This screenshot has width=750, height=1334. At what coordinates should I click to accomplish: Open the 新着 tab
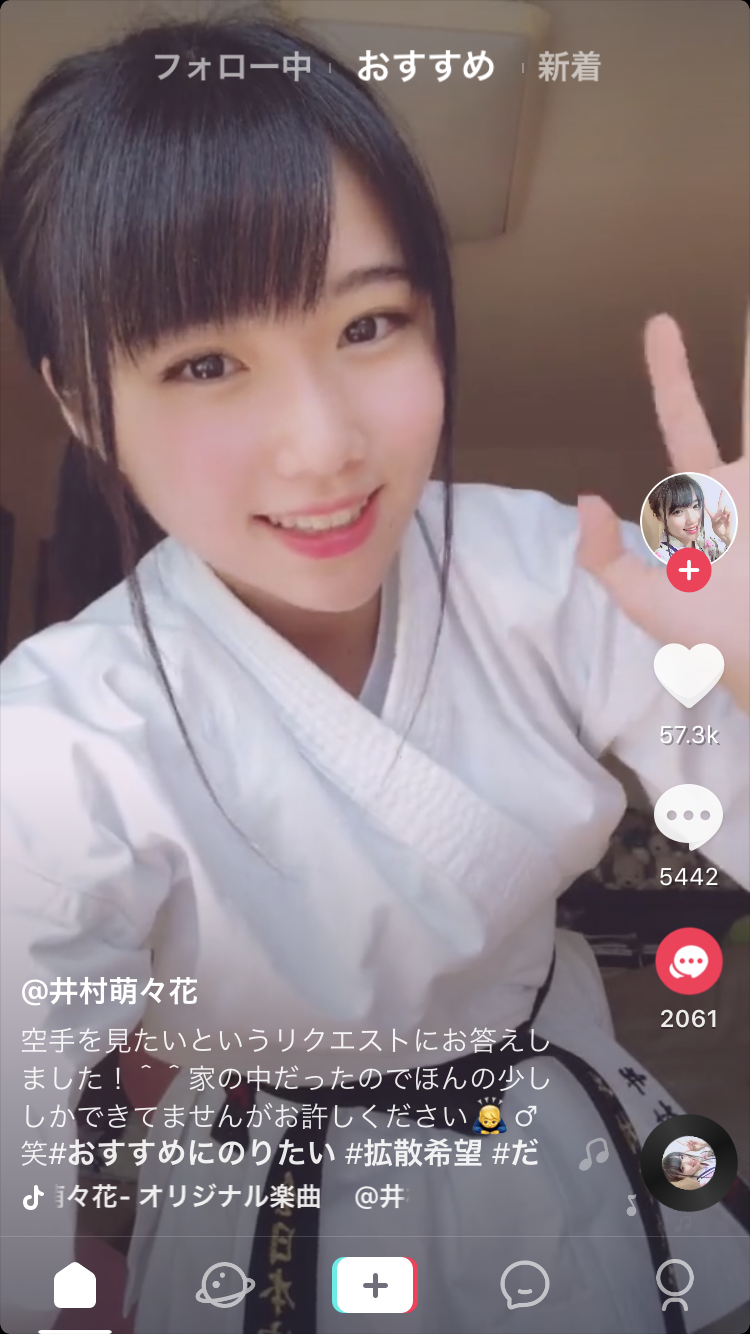(569, 67)
